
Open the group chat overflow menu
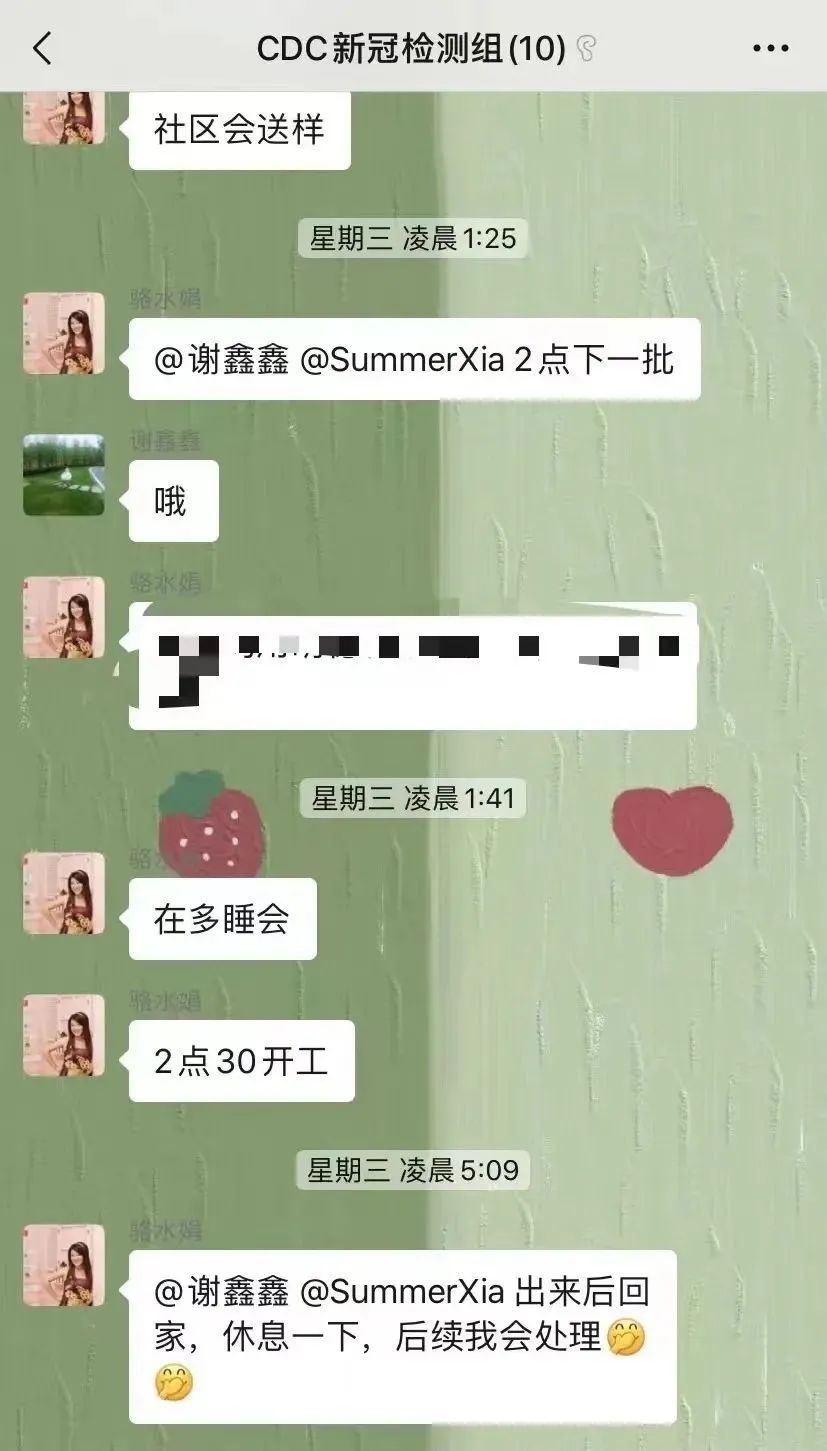(x=770, y=47)
